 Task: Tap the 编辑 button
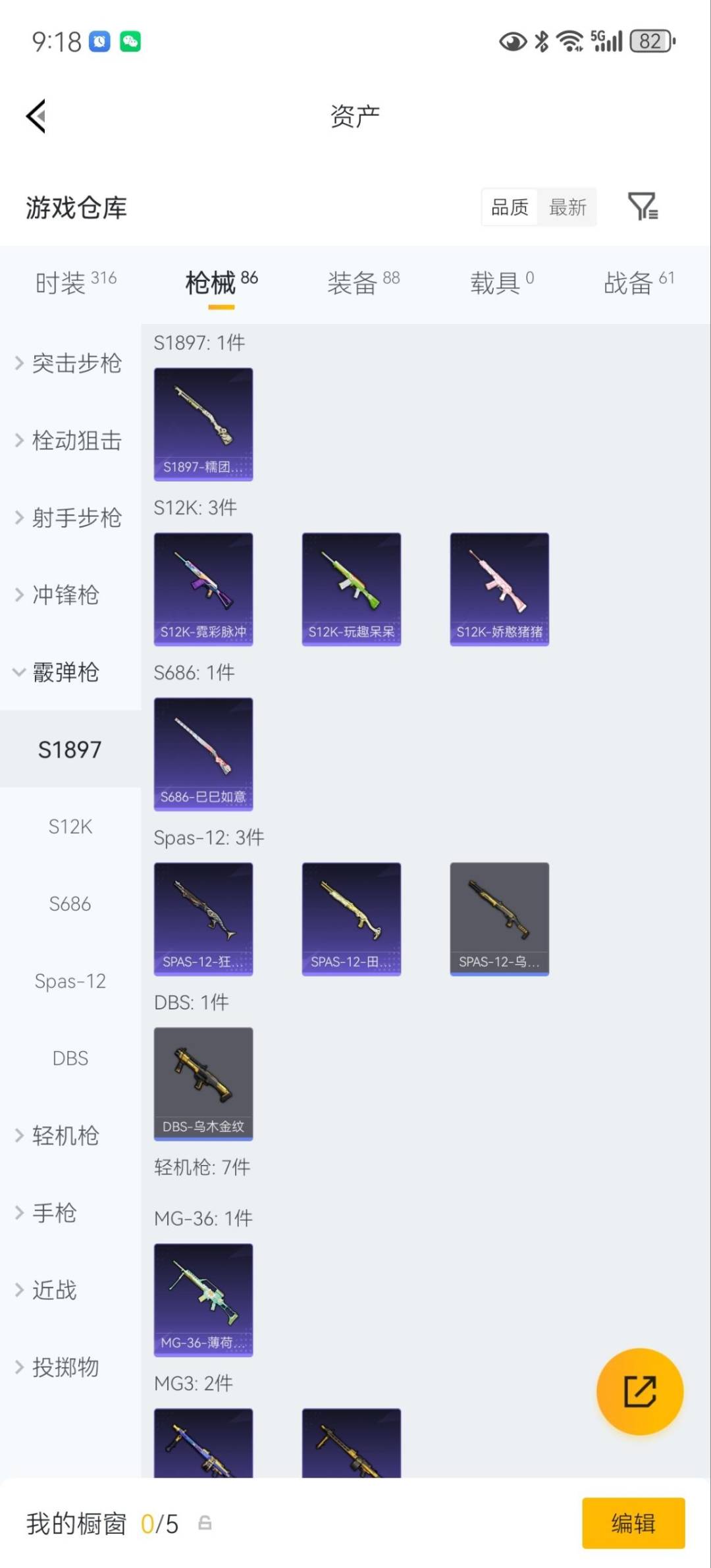click(633, 1523)
